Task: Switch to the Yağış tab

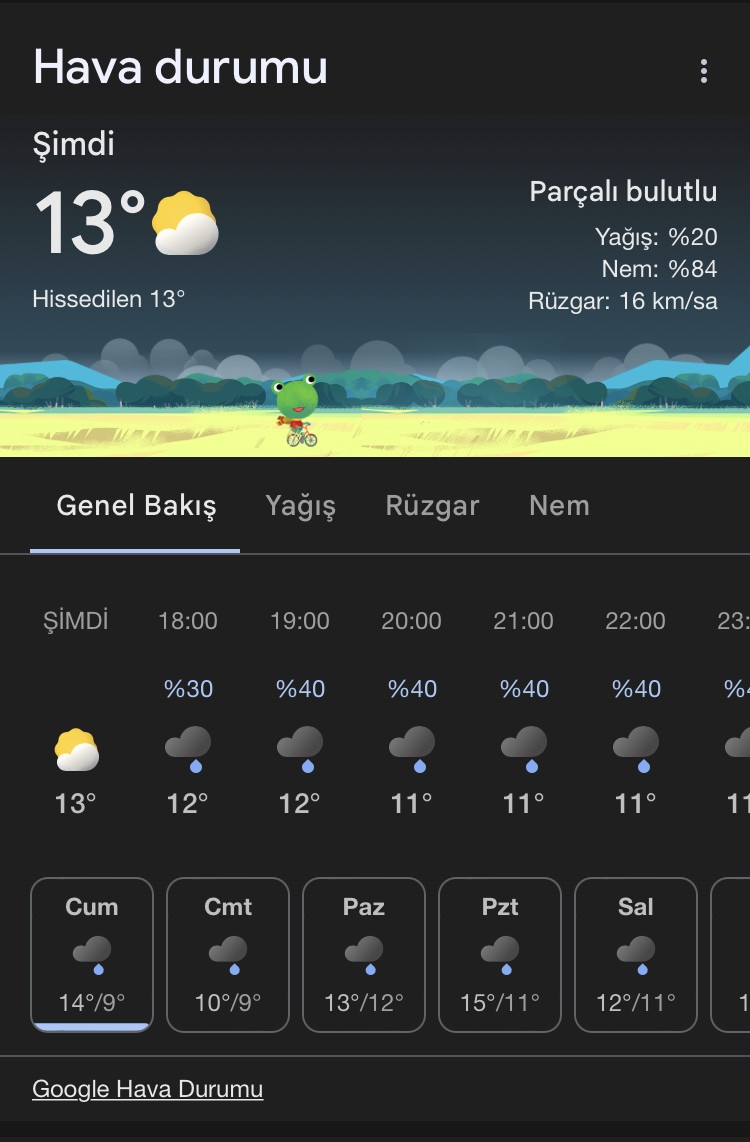Action: pos(301,506)
